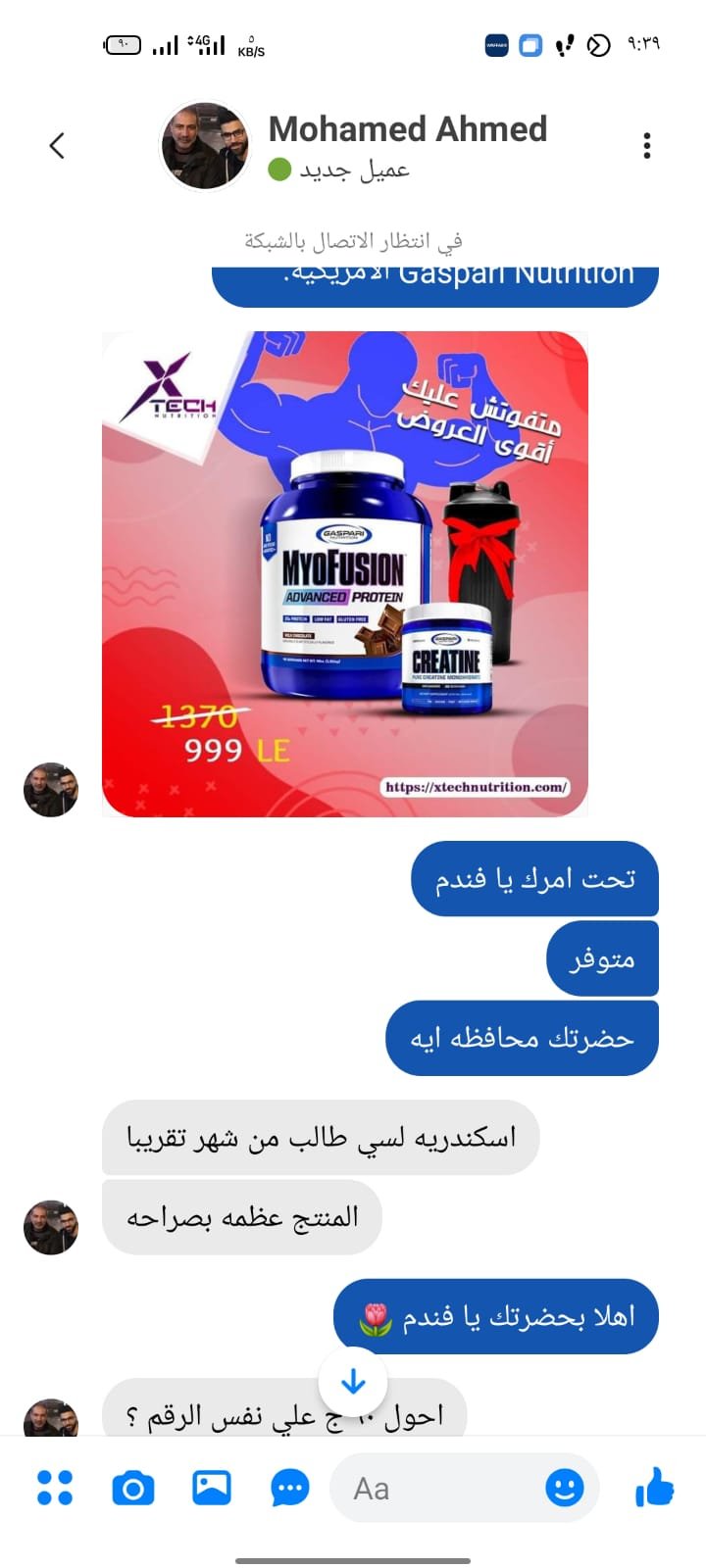Go back from Mohamed Ahmed chat
Screen dimensions: 706x1568
tap(57, 146)
